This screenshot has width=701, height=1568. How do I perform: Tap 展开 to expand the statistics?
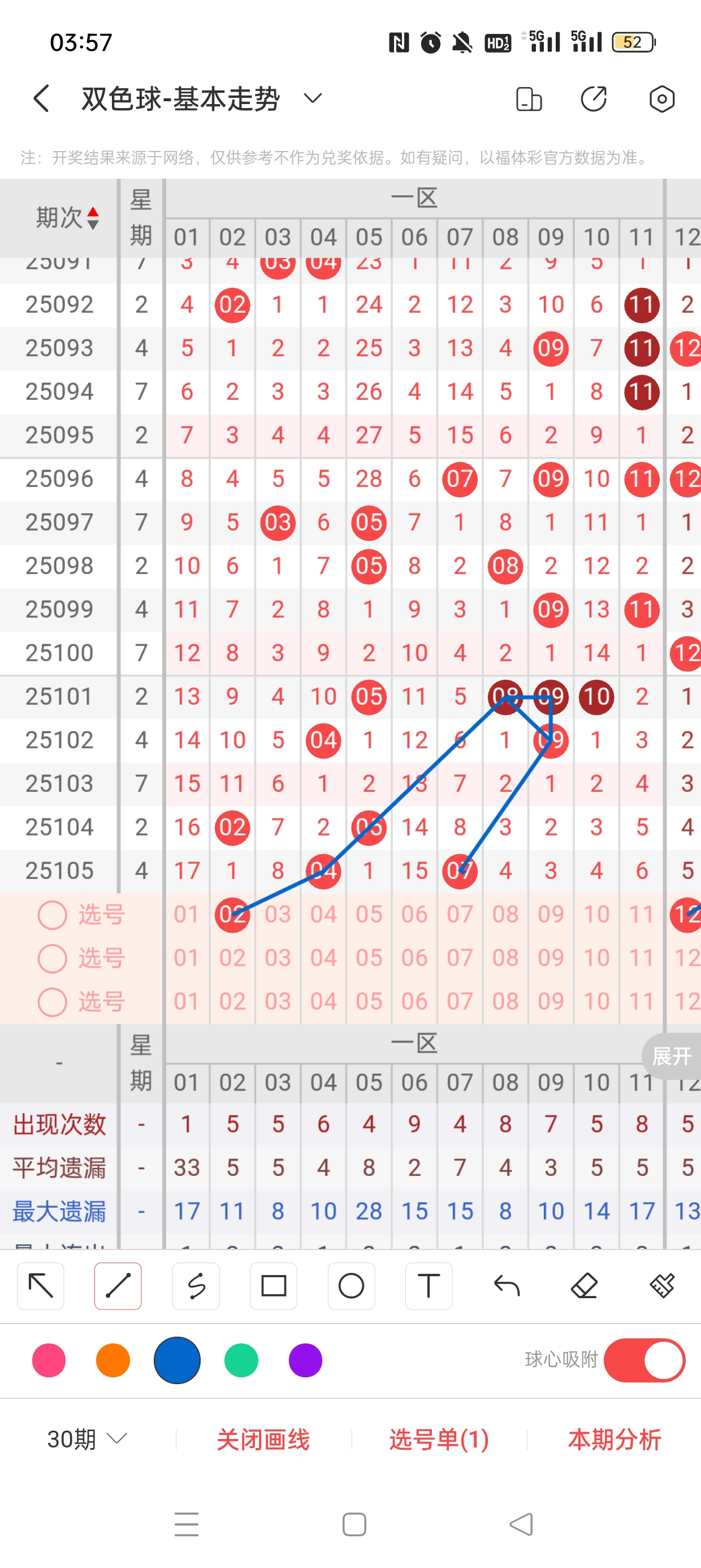click(x=671, y=1056)
